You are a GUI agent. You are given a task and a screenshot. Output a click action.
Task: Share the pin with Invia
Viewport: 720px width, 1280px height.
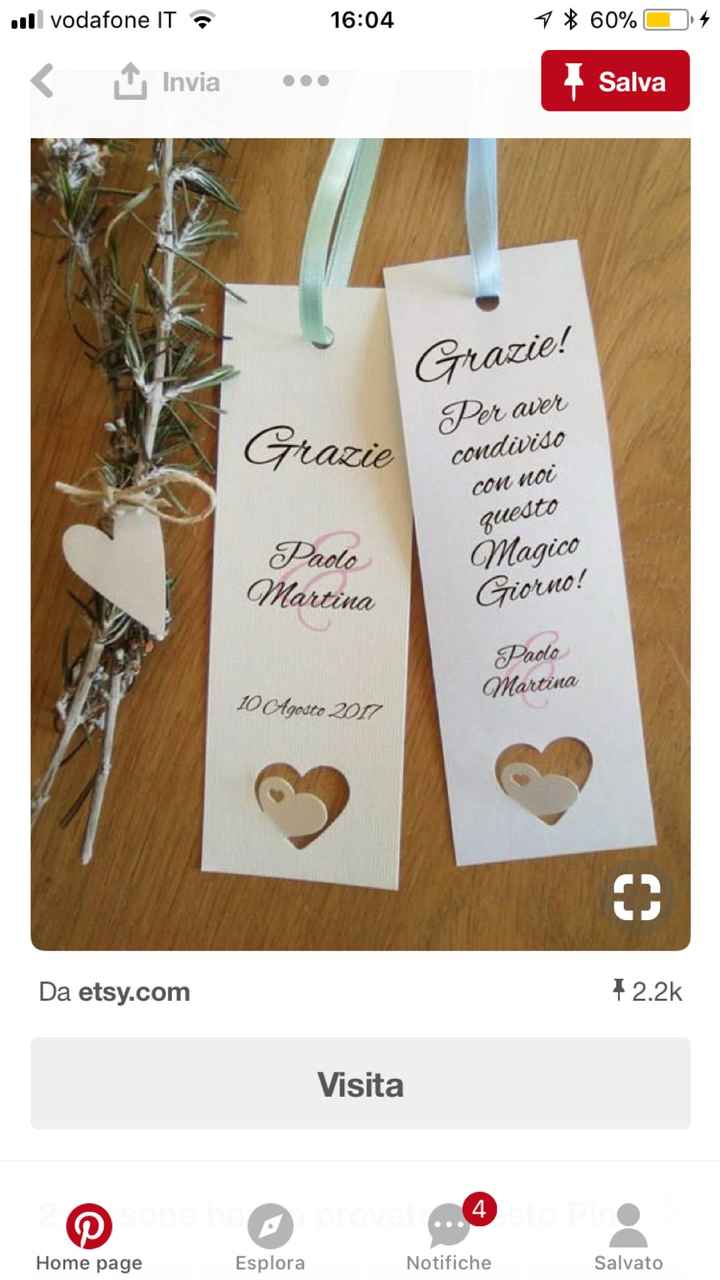click(166, 81)
